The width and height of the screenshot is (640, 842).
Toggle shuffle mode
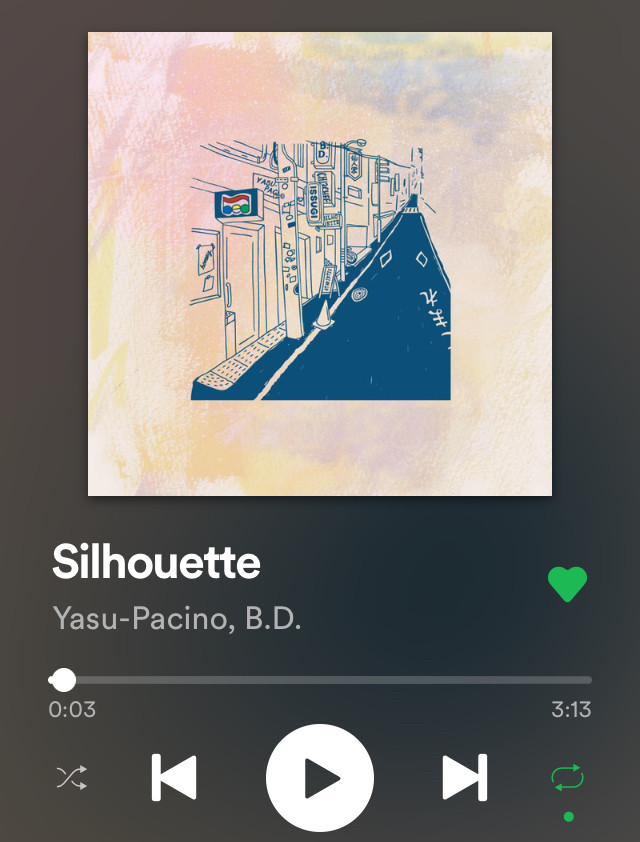coord(71,778)
